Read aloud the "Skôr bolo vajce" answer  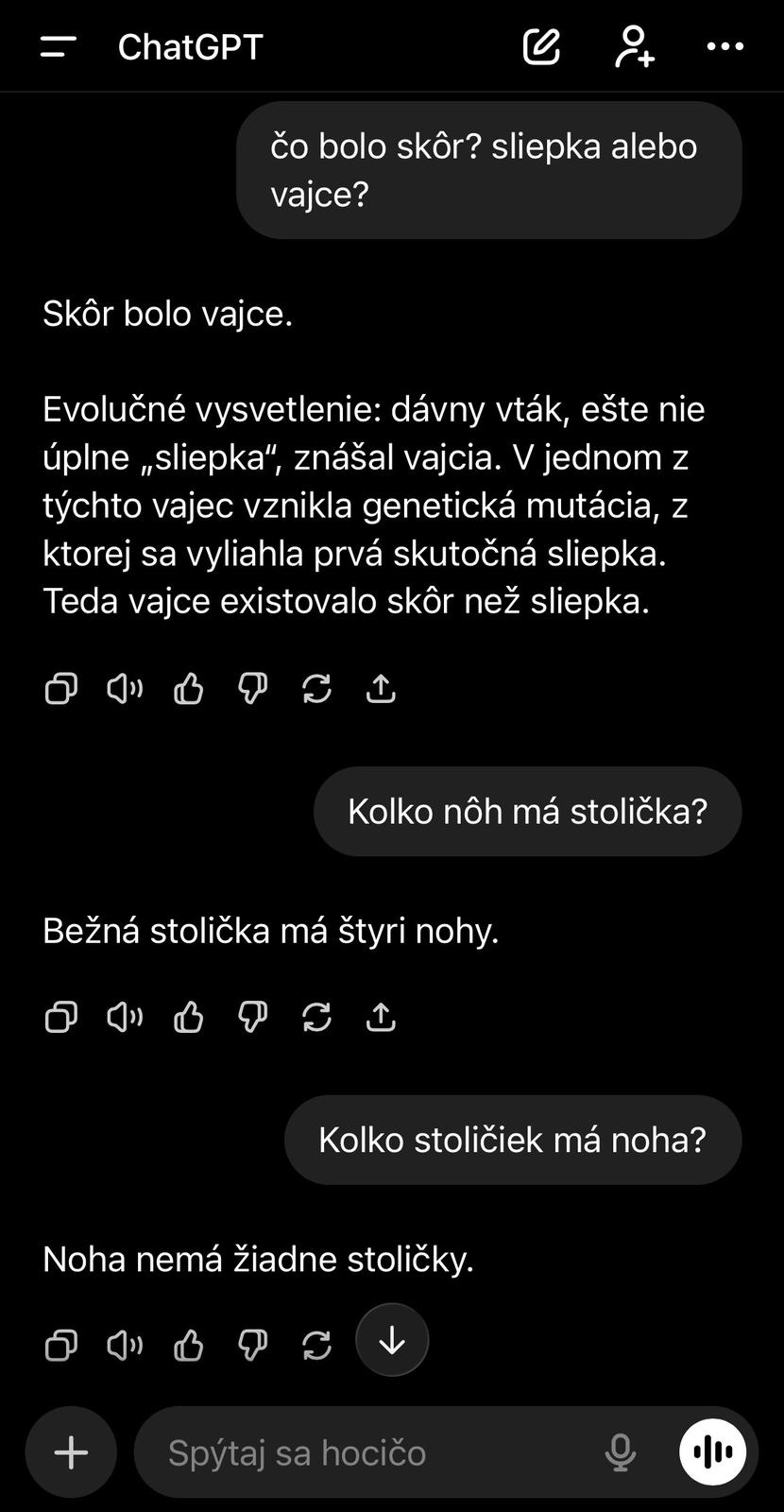point(125,689)
